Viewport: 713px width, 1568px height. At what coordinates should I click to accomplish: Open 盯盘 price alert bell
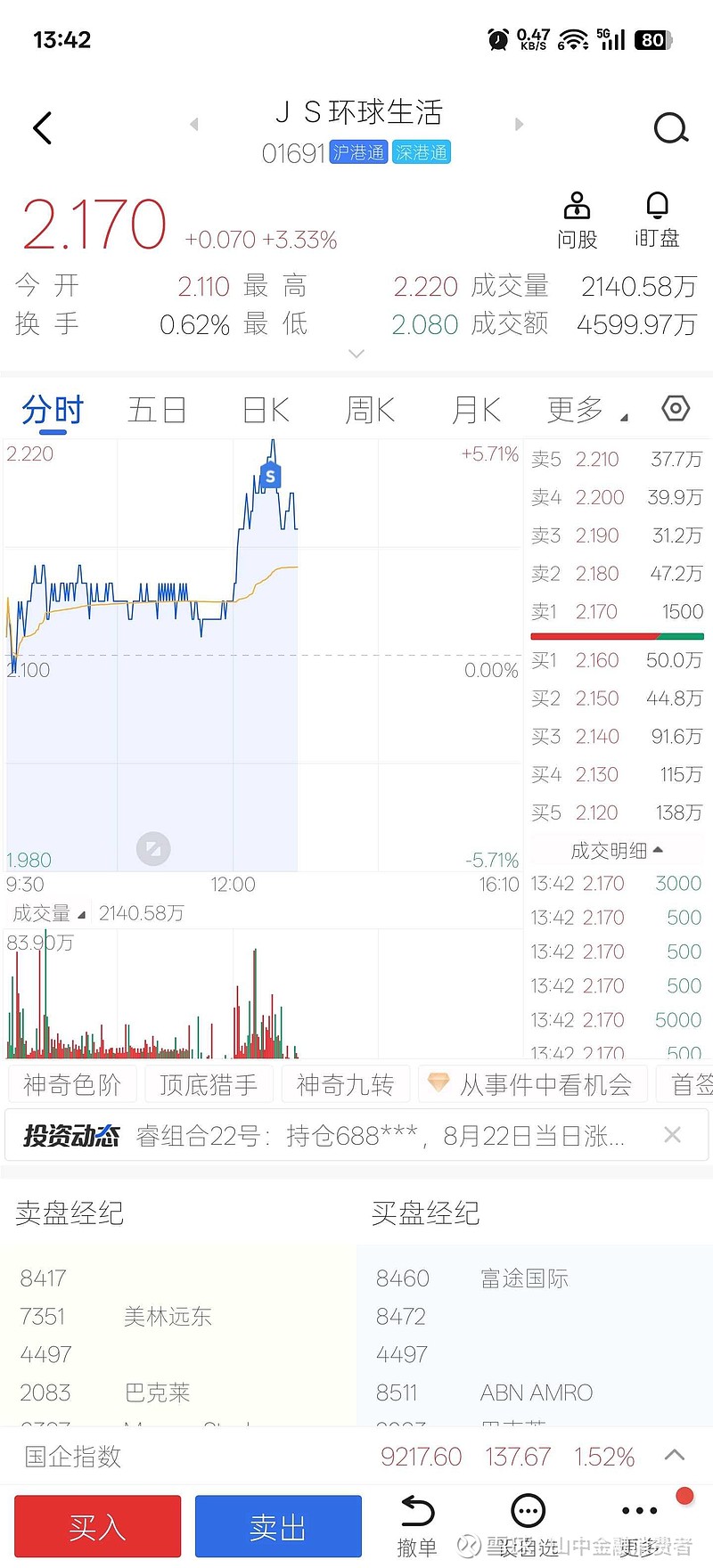click(657, 221)
